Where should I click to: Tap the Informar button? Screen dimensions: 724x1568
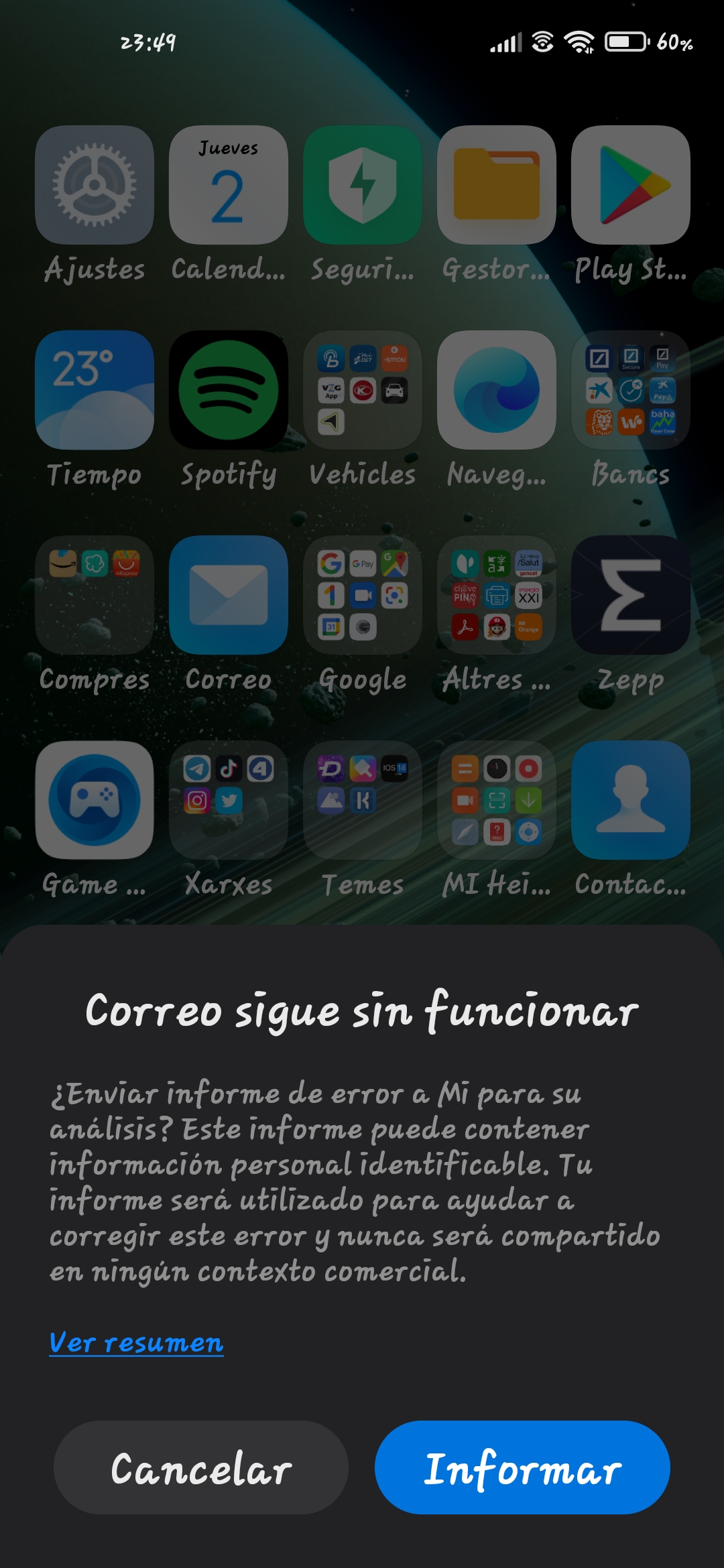tap(522, 1467)
